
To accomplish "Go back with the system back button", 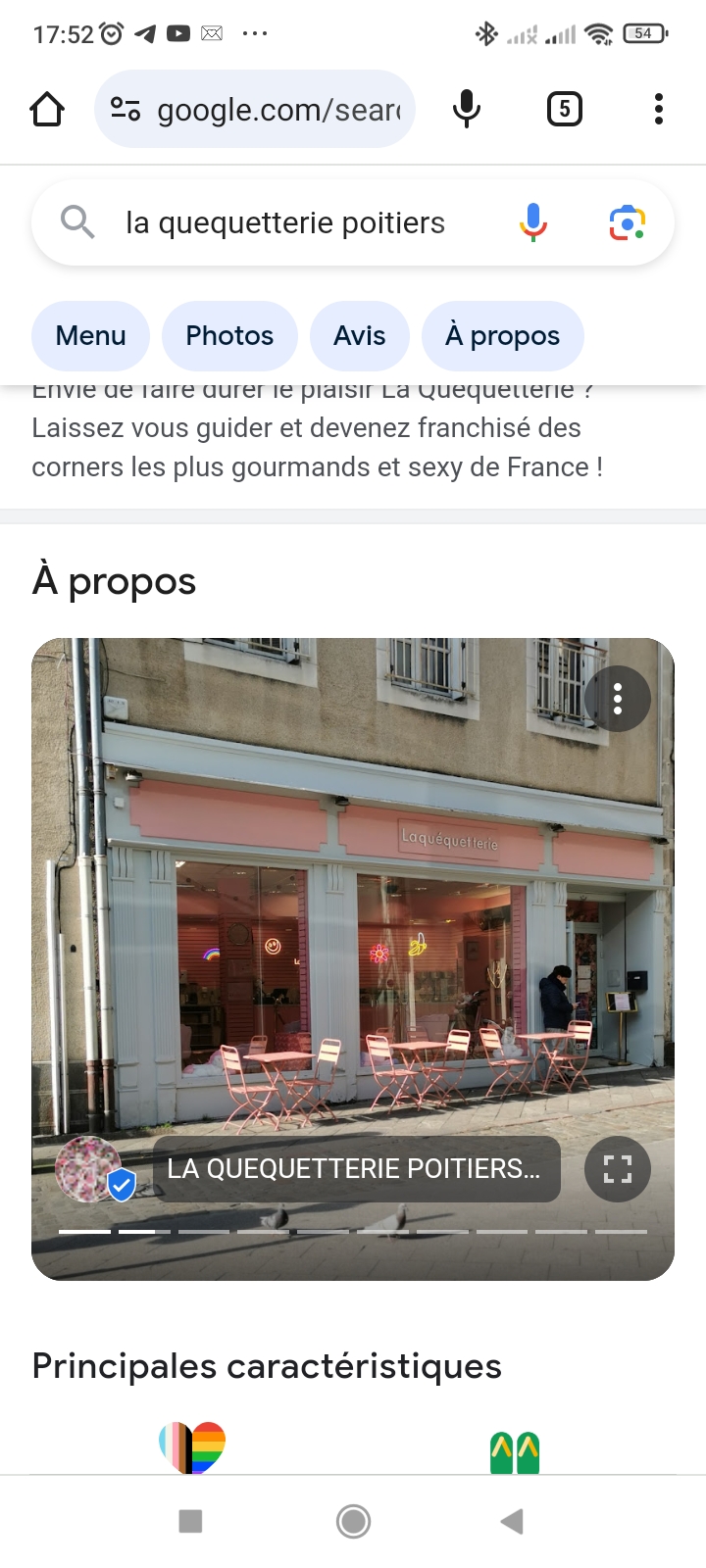I will point(511,1521).
